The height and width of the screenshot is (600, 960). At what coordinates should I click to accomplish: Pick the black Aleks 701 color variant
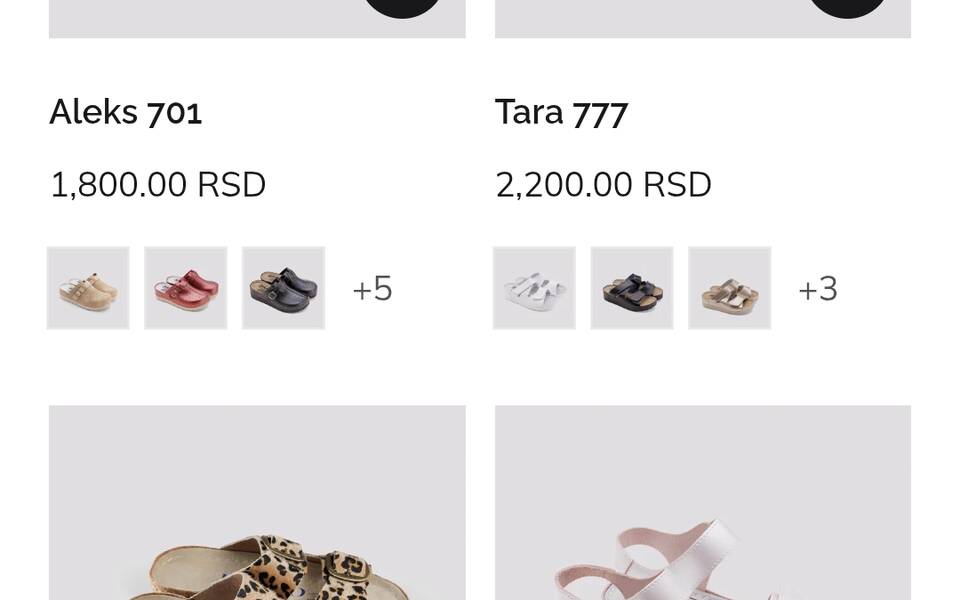[x=283, y=288]
